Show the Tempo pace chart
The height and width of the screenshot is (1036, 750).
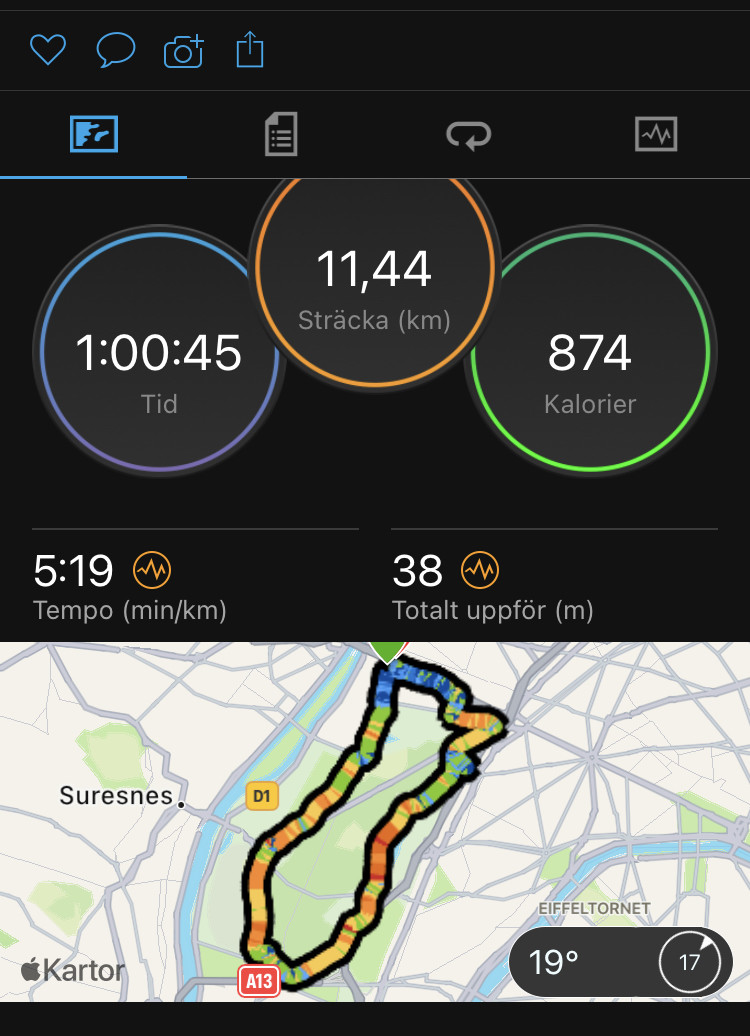pyautogui.click(x=152, y=571)
